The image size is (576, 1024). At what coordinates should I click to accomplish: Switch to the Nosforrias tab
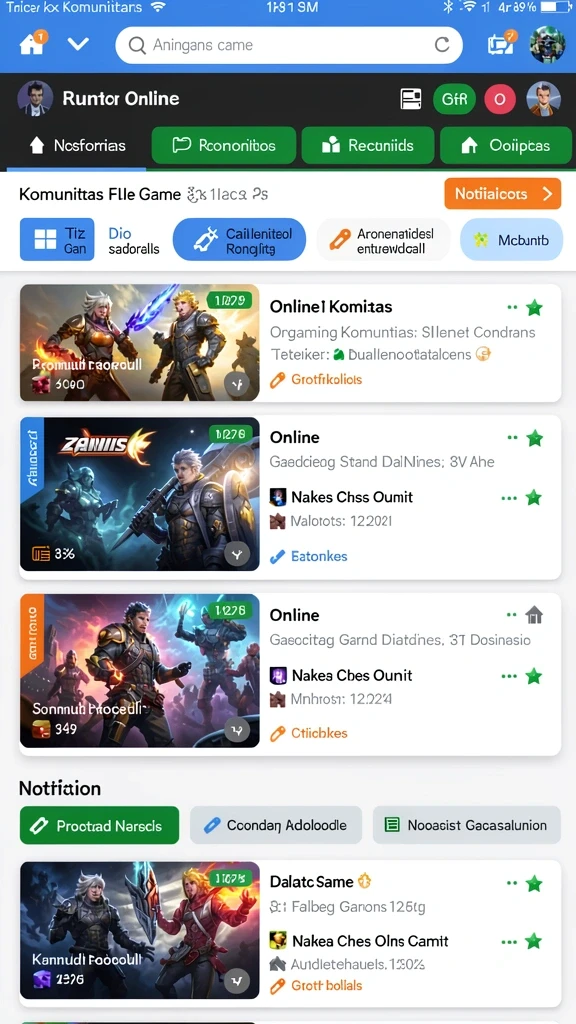78,146
